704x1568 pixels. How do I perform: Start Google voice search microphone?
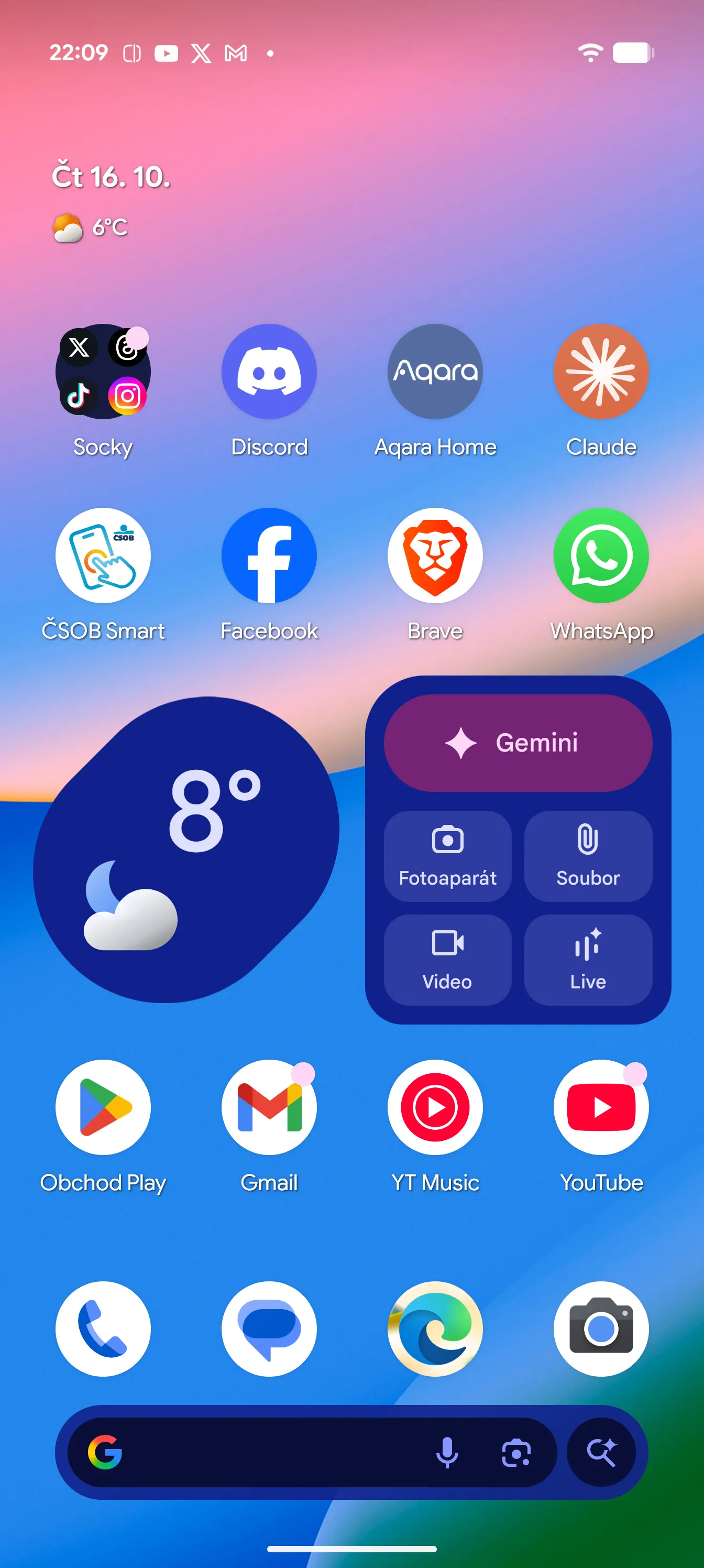tap(447, 1453)
